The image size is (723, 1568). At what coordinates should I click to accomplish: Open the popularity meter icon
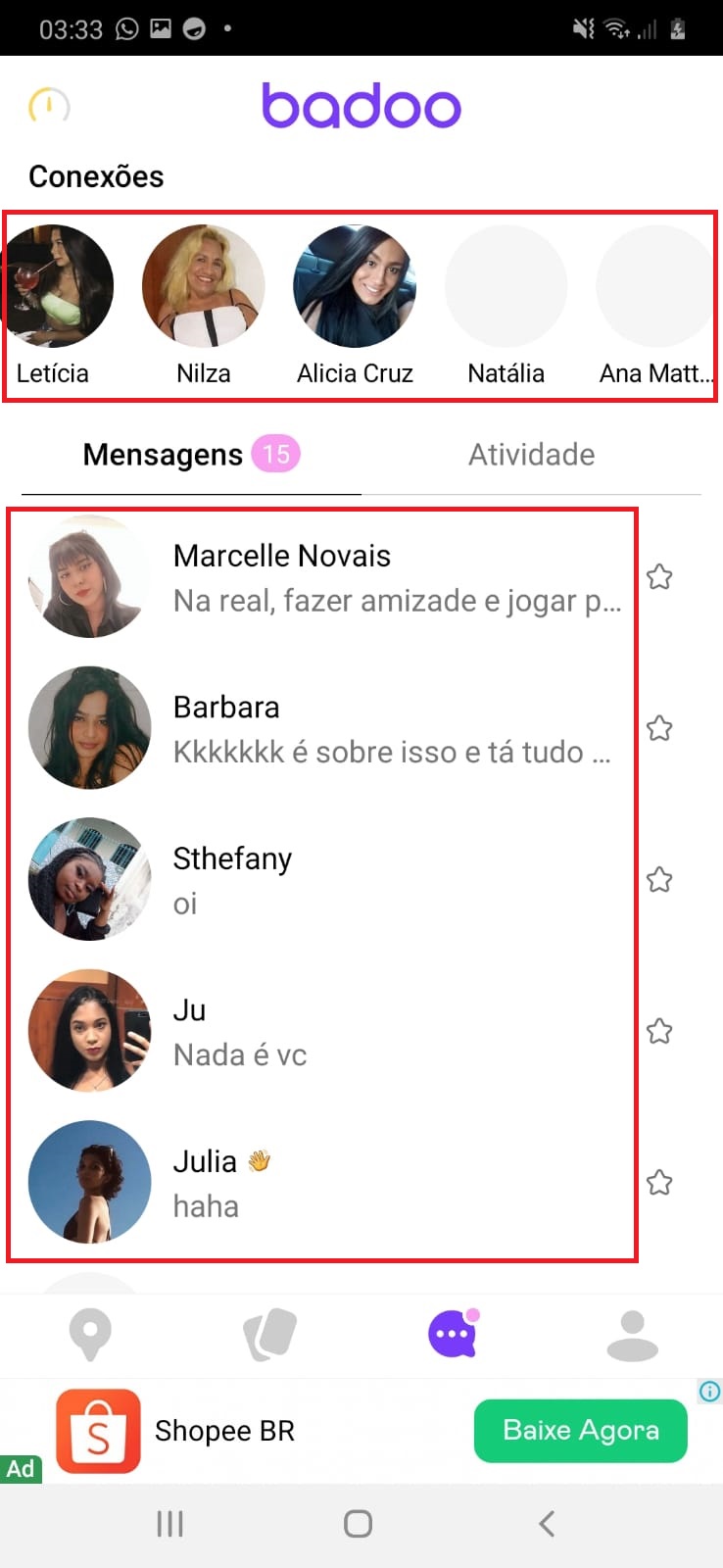click(49, 105)
